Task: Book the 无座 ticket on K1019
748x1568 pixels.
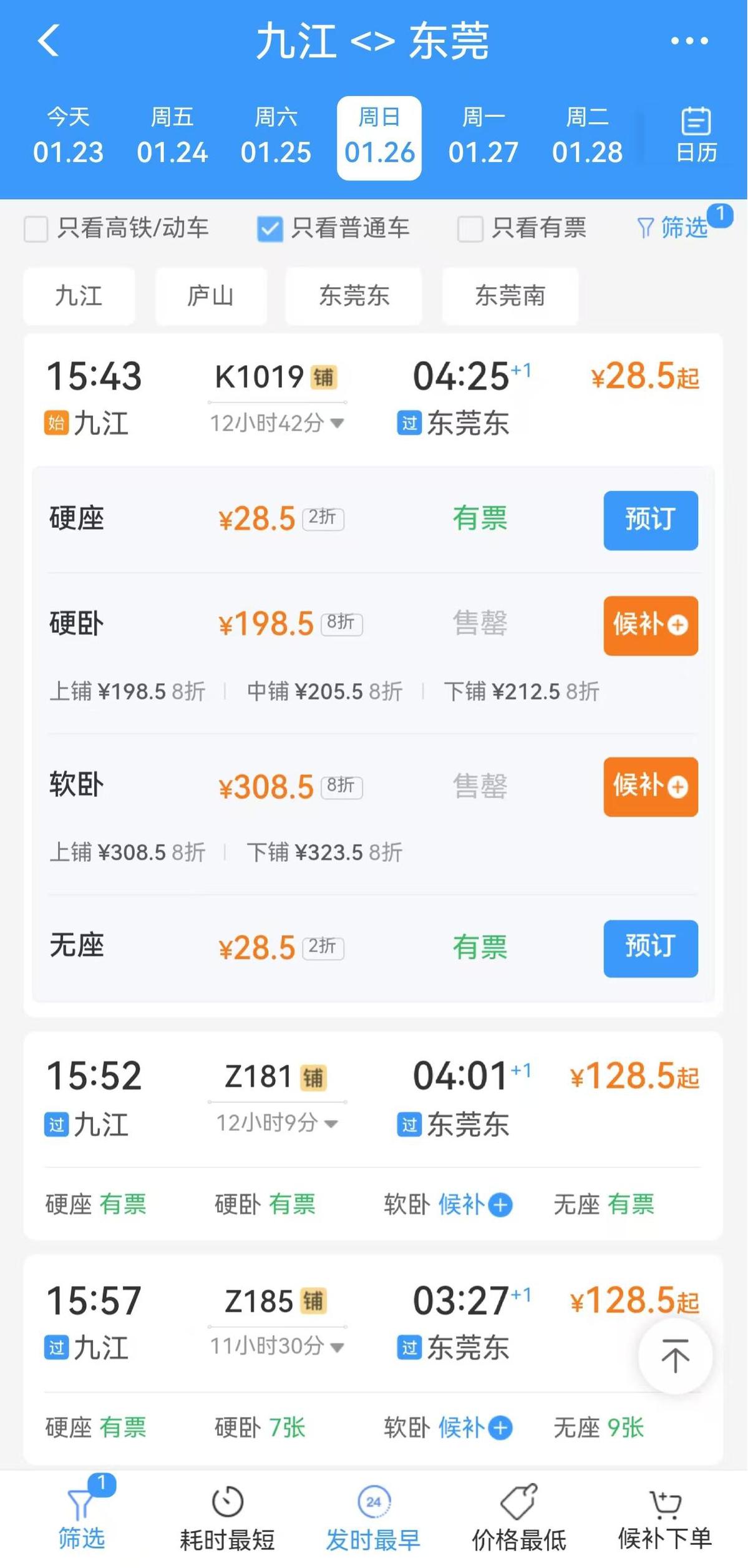Action: coord(651,948)
